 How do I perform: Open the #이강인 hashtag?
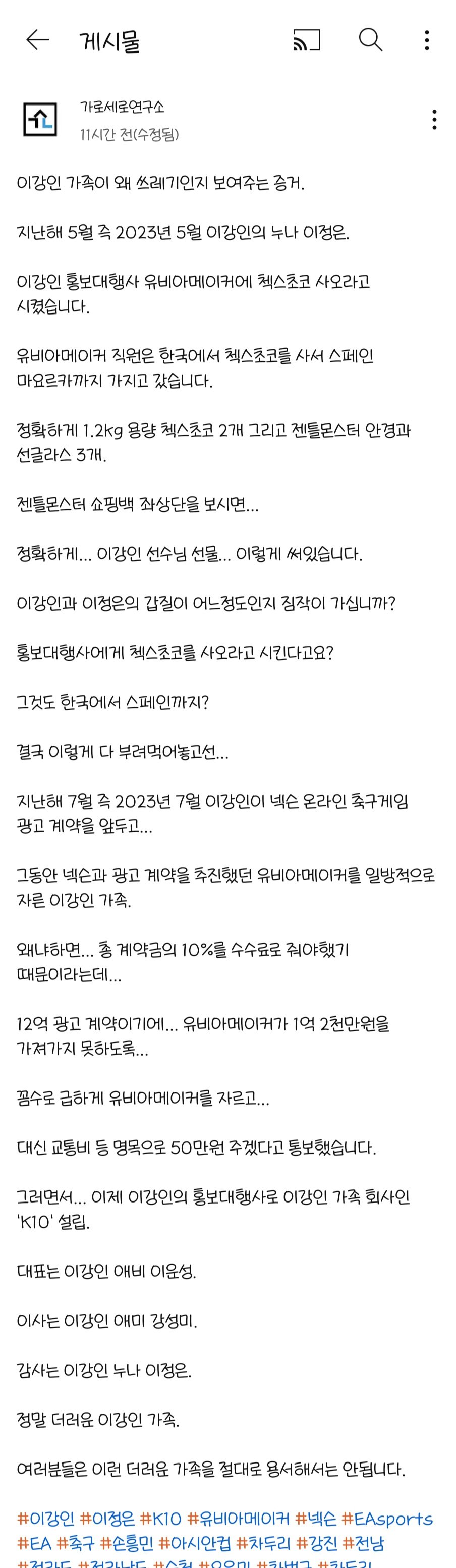(x=45, y=1520)
